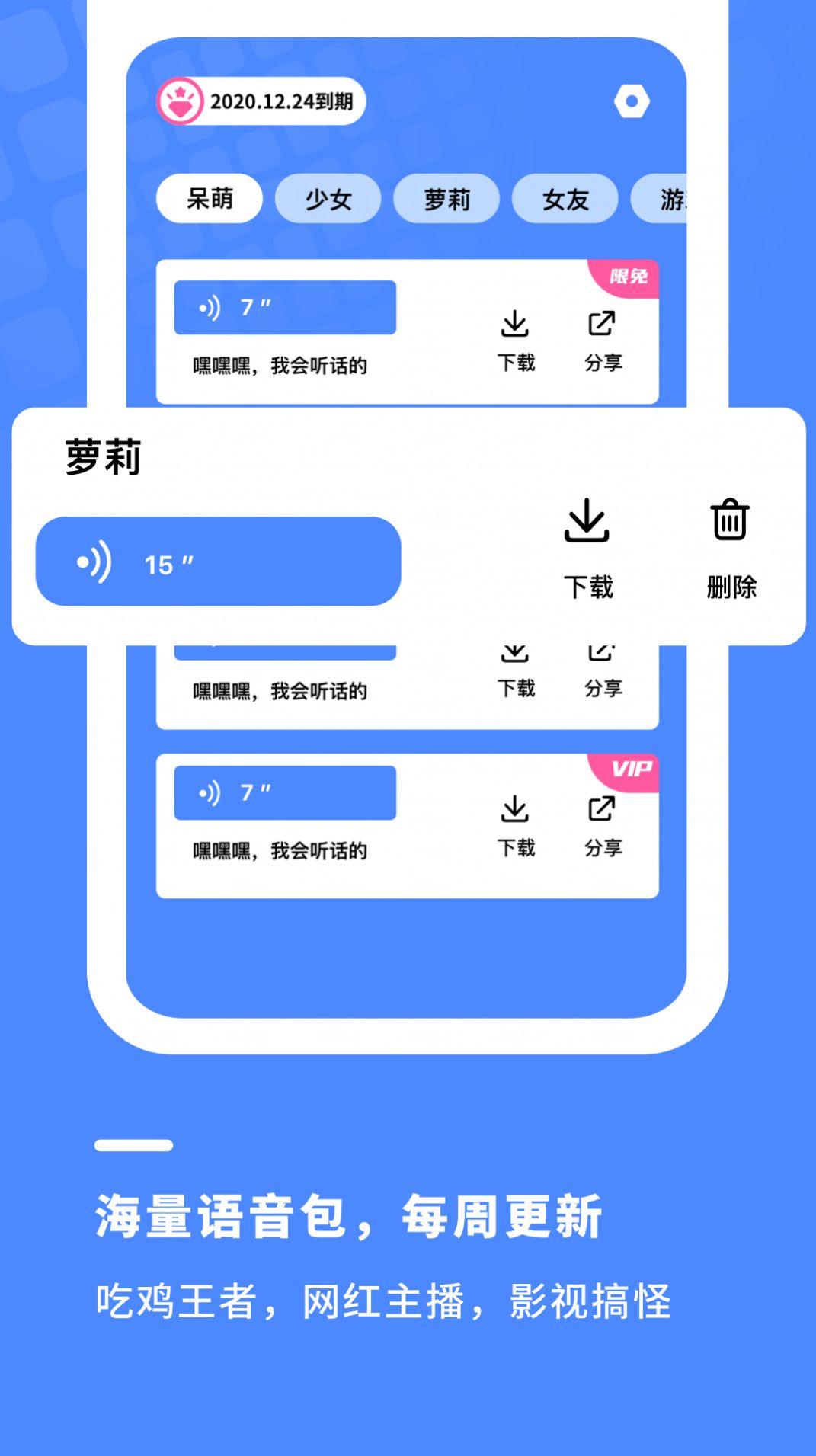Tap the 删除 text label in the popup
Viewport: 816px width, 1456px height.
733,588
